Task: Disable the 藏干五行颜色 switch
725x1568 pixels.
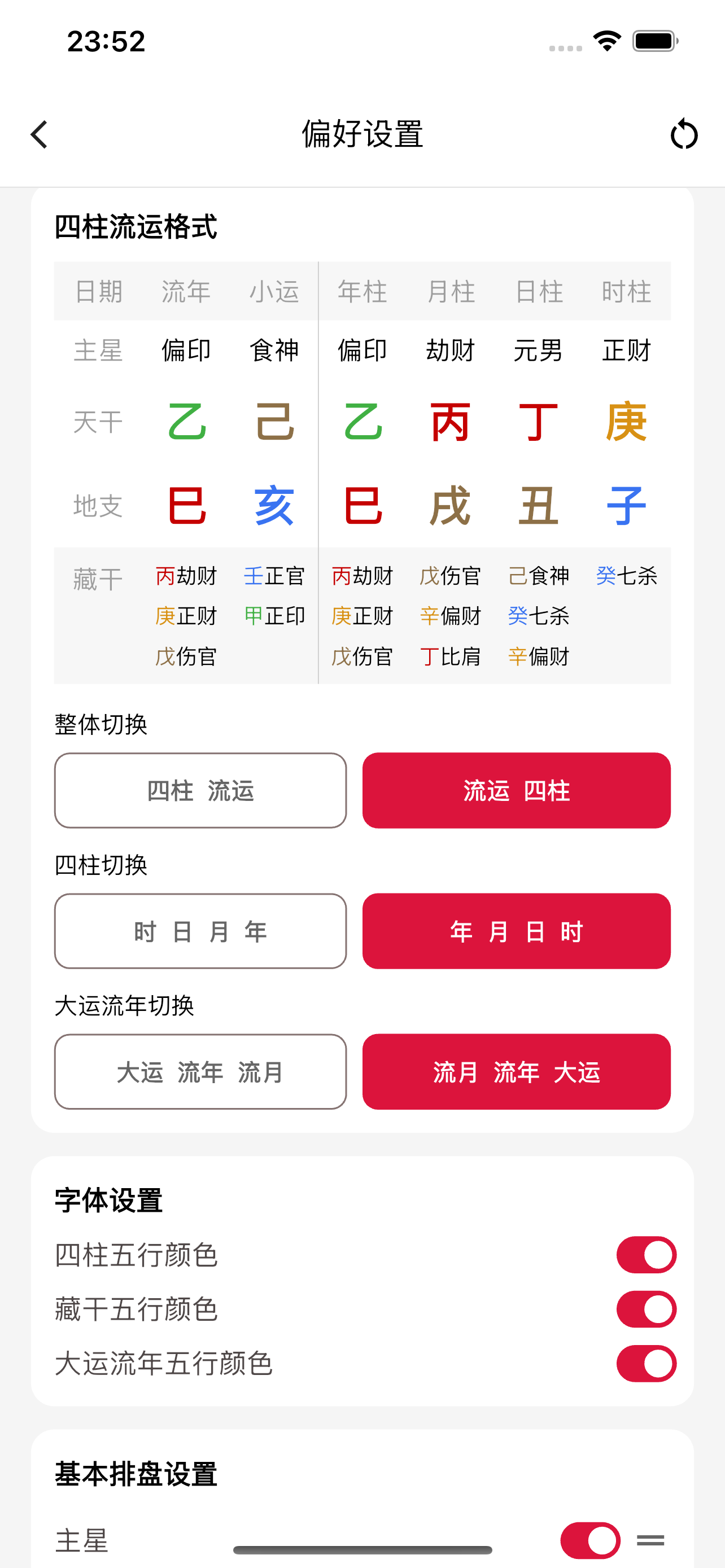Action: (647, 1309)
